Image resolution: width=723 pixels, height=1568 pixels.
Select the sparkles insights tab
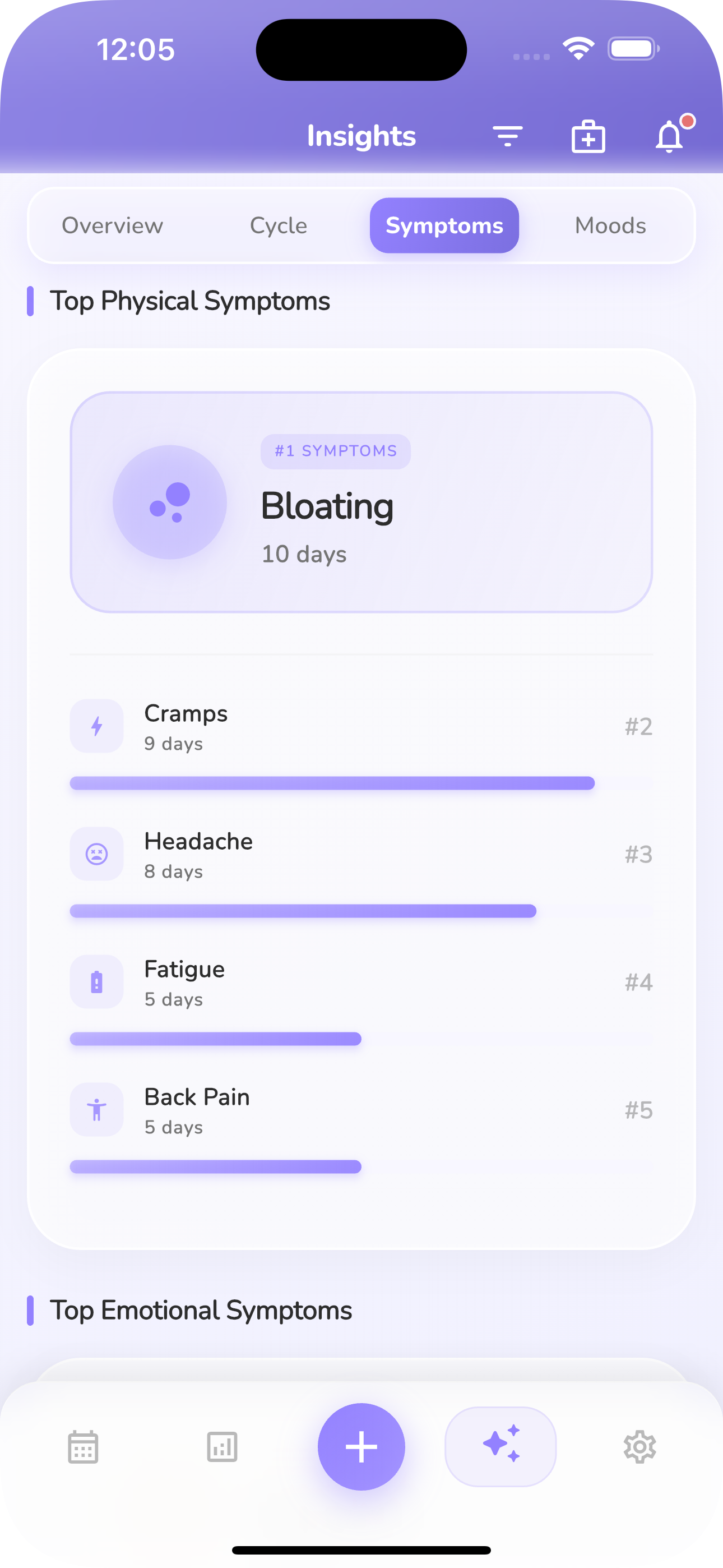[x=500, y=1446]
